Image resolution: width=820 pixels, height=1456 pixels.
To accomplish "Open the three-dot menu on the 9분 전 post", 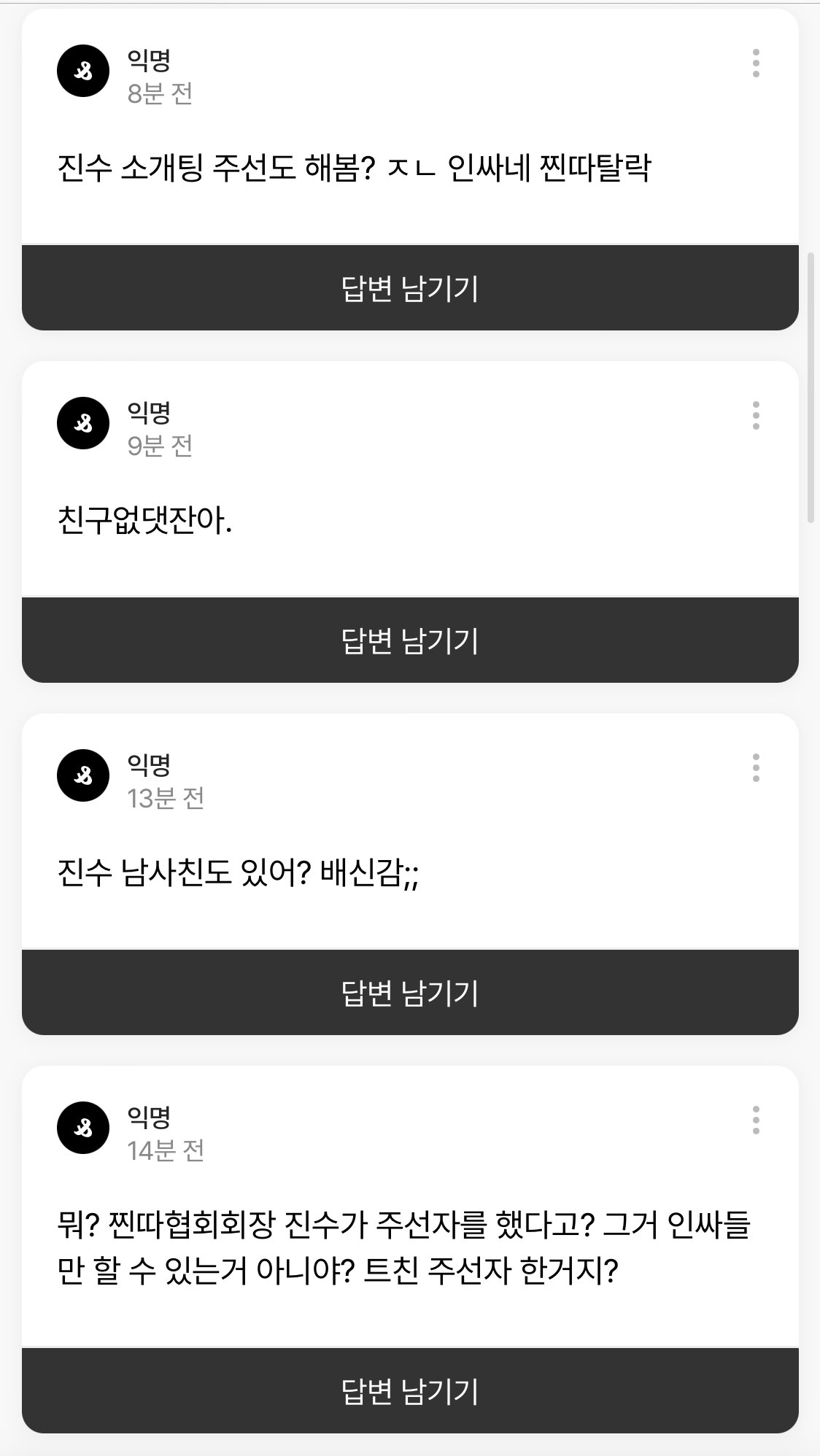I will [756, 416].
